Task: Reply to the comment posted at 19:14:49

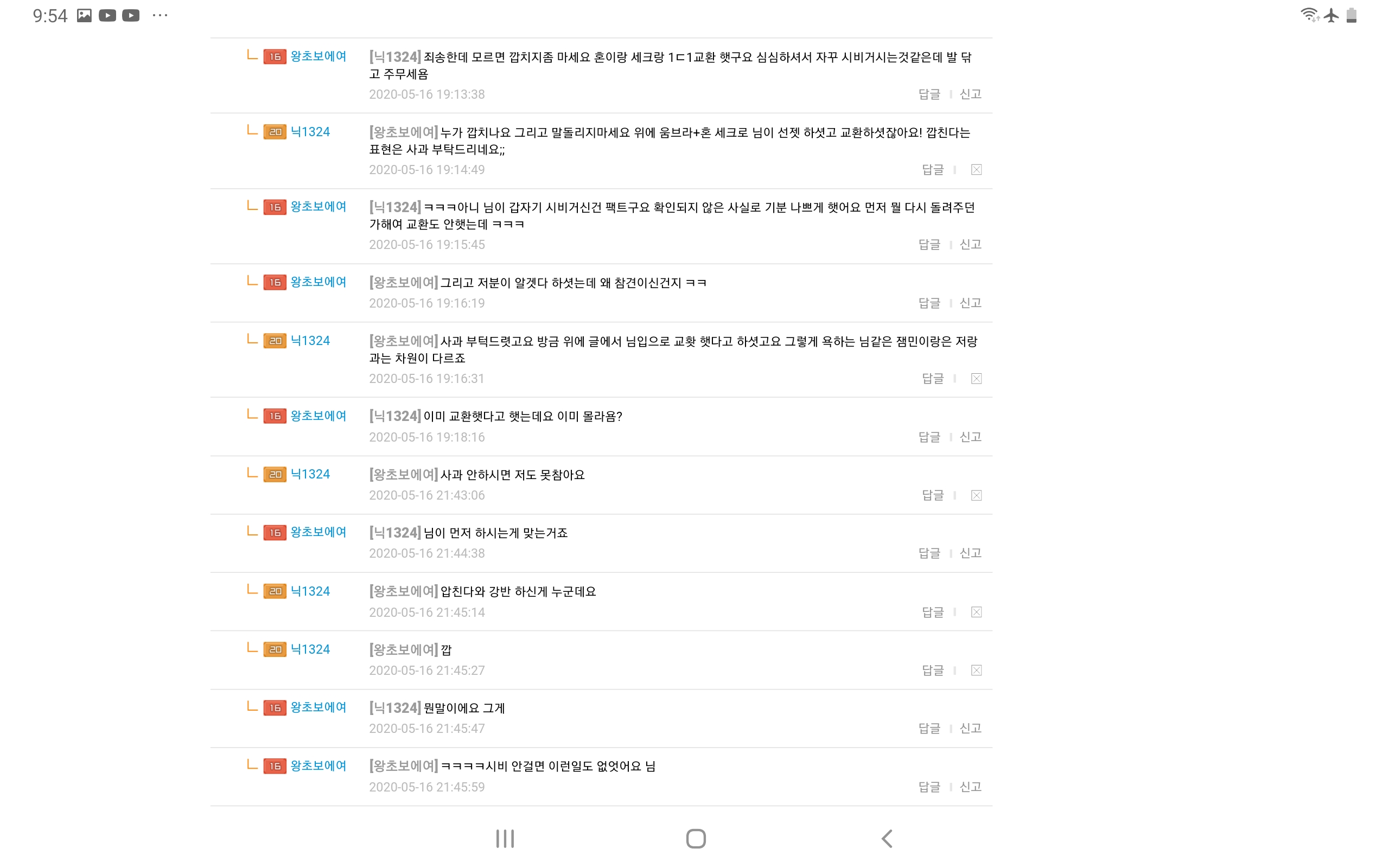Action: (x=932, y=170)
